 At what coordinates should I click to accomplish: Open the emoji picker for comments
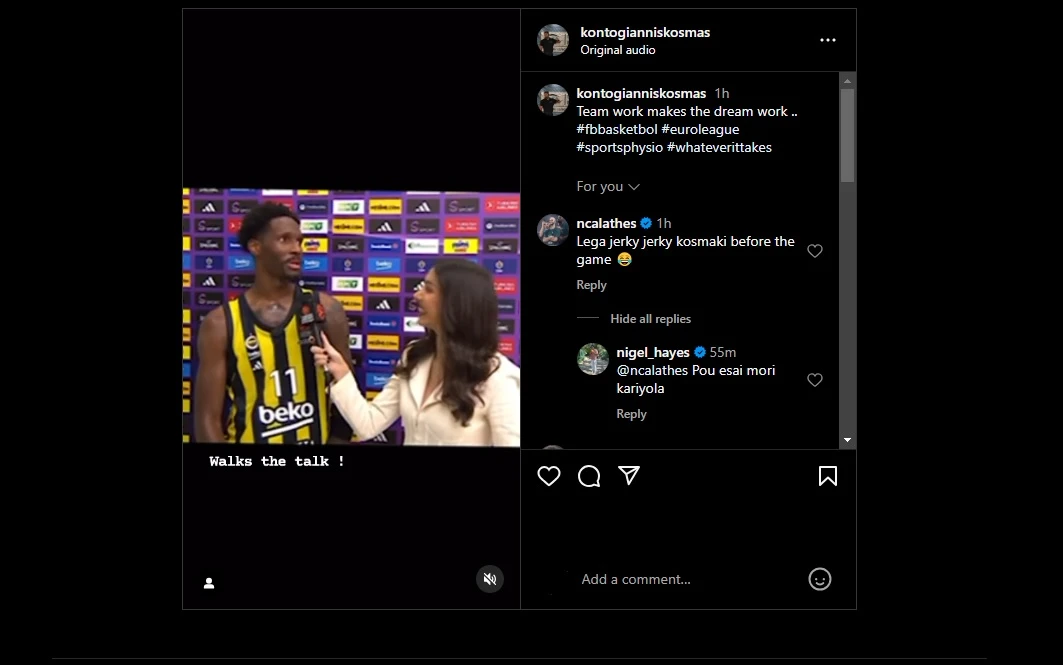point(819,579)
